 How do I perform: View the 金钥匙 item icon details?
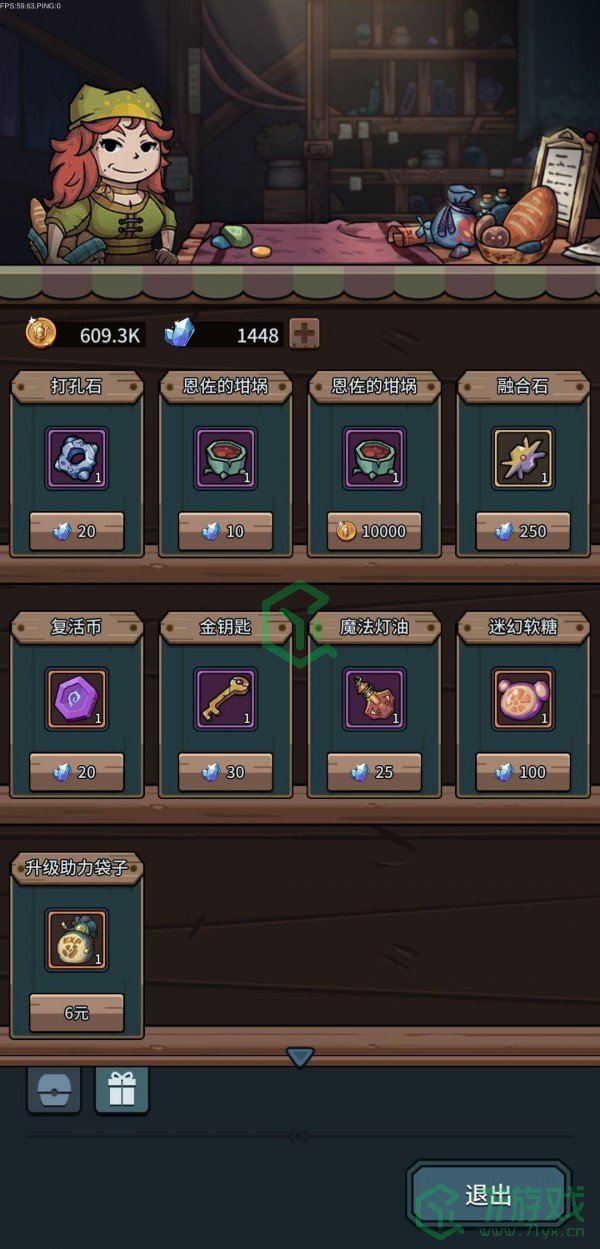225,699
